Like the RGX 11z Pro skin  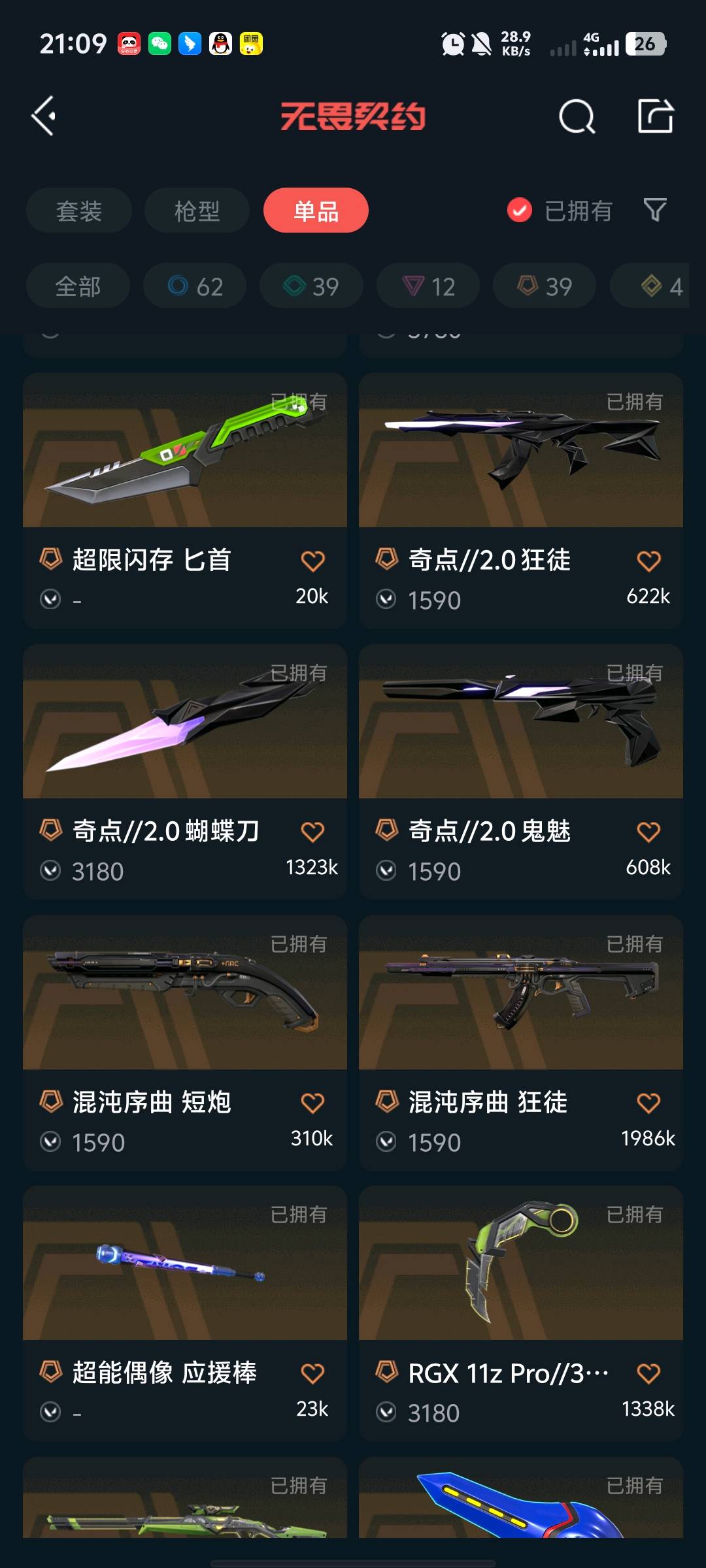[648, 1373]
